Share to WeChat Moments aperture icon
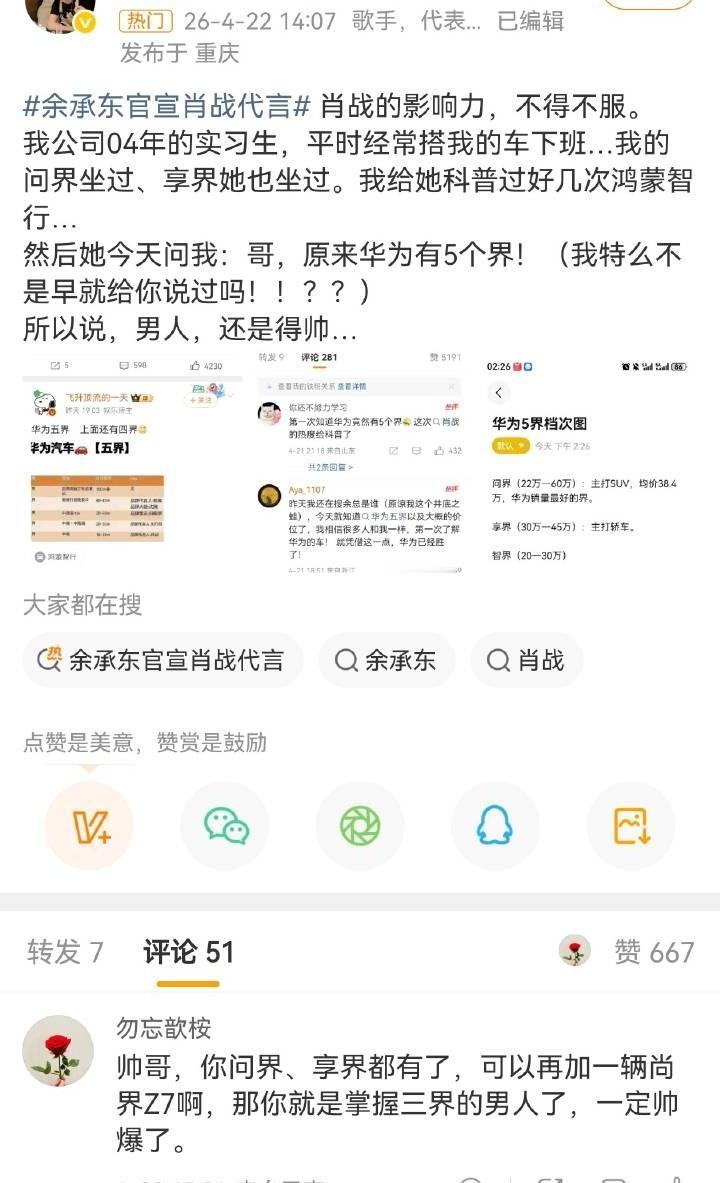 pos(360,824)
